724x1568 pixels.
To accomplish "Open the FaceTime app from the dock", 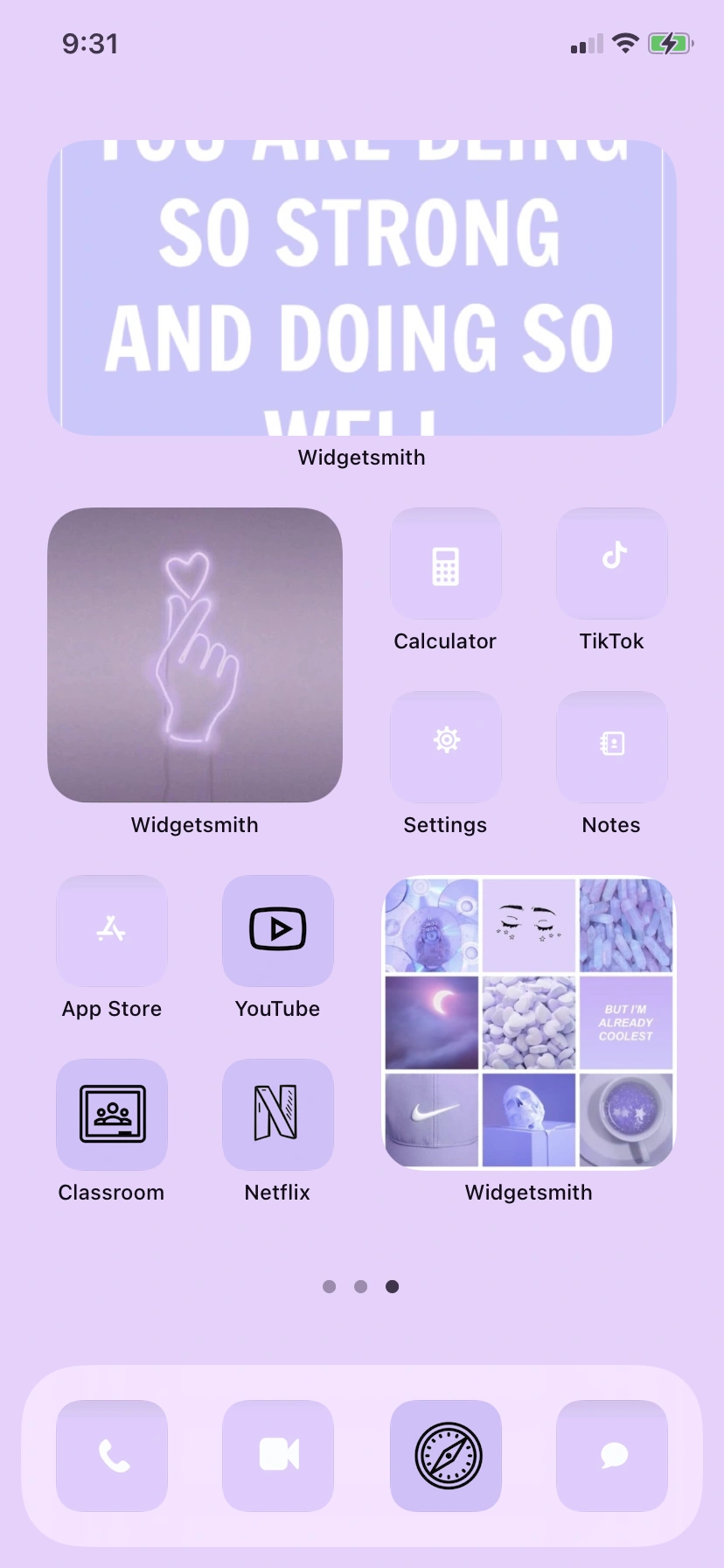I will 278,1455.
